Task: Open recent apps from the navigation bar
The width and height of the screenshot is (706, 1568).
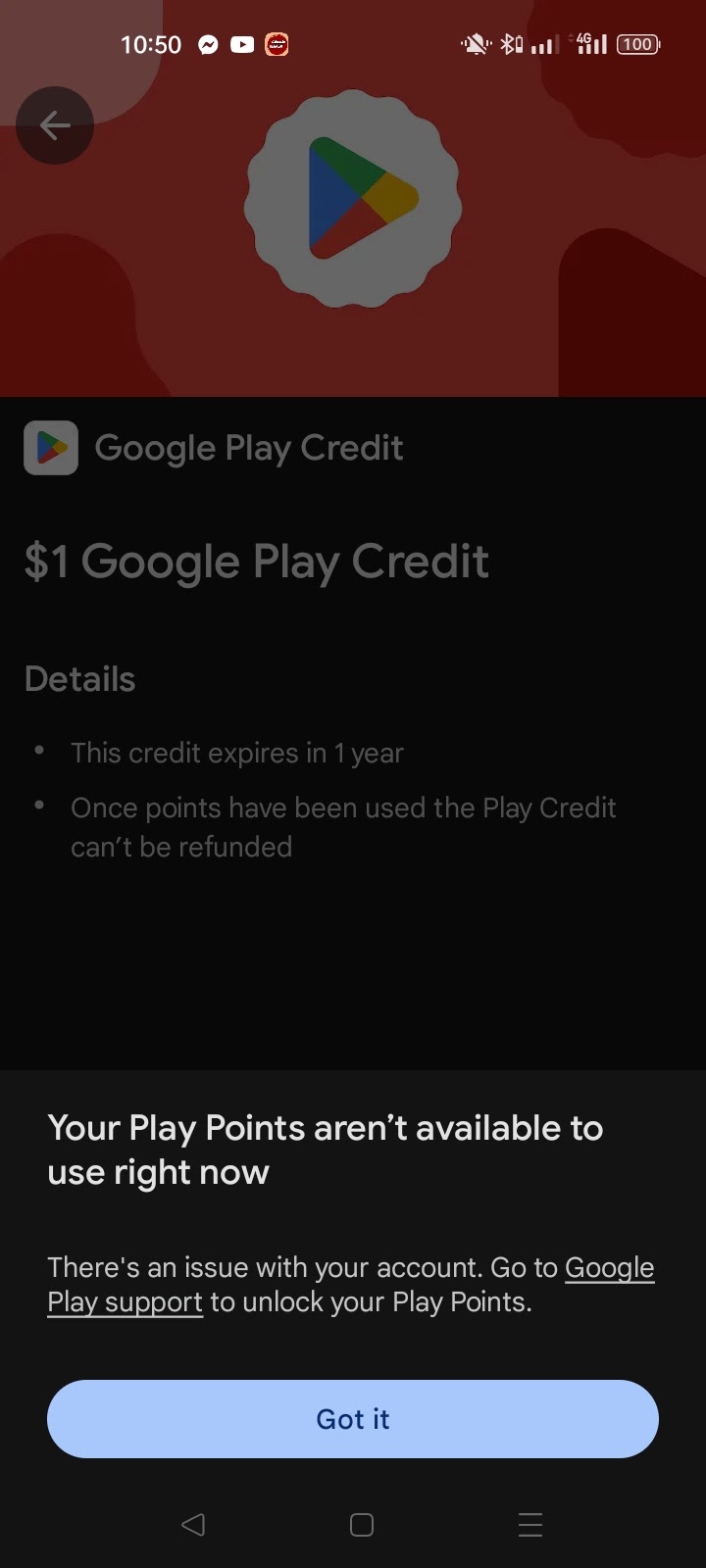Action: click(530, 1525)
